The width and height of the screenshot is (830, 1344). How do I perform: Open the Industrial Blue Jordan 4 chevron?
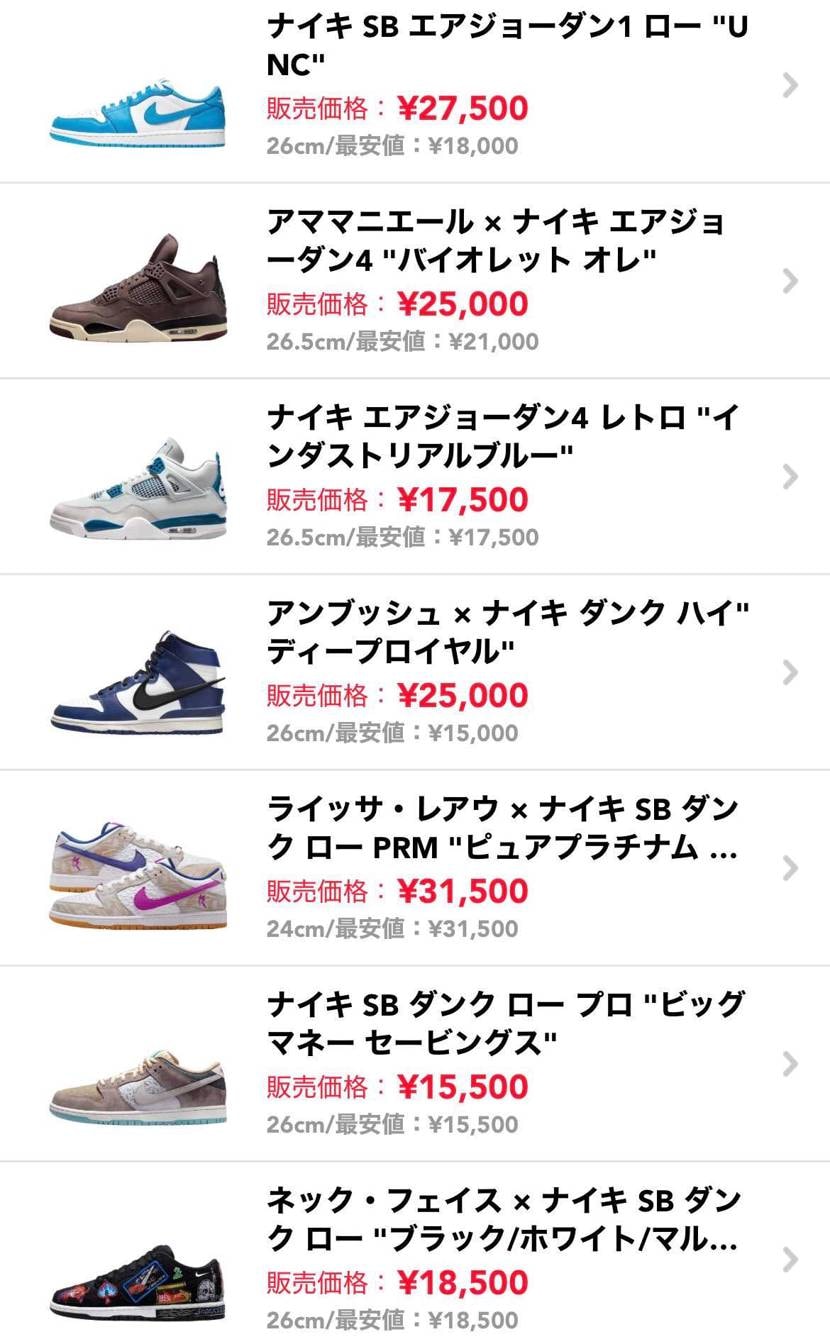click(793, 478)
